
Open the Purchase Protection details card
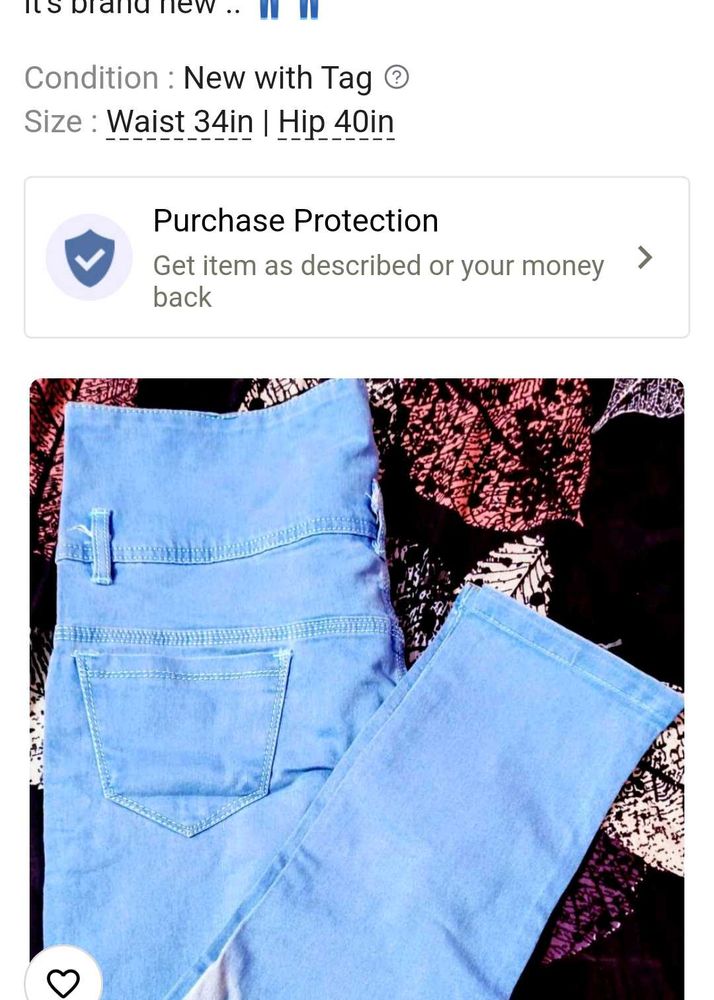click(357, 257)
